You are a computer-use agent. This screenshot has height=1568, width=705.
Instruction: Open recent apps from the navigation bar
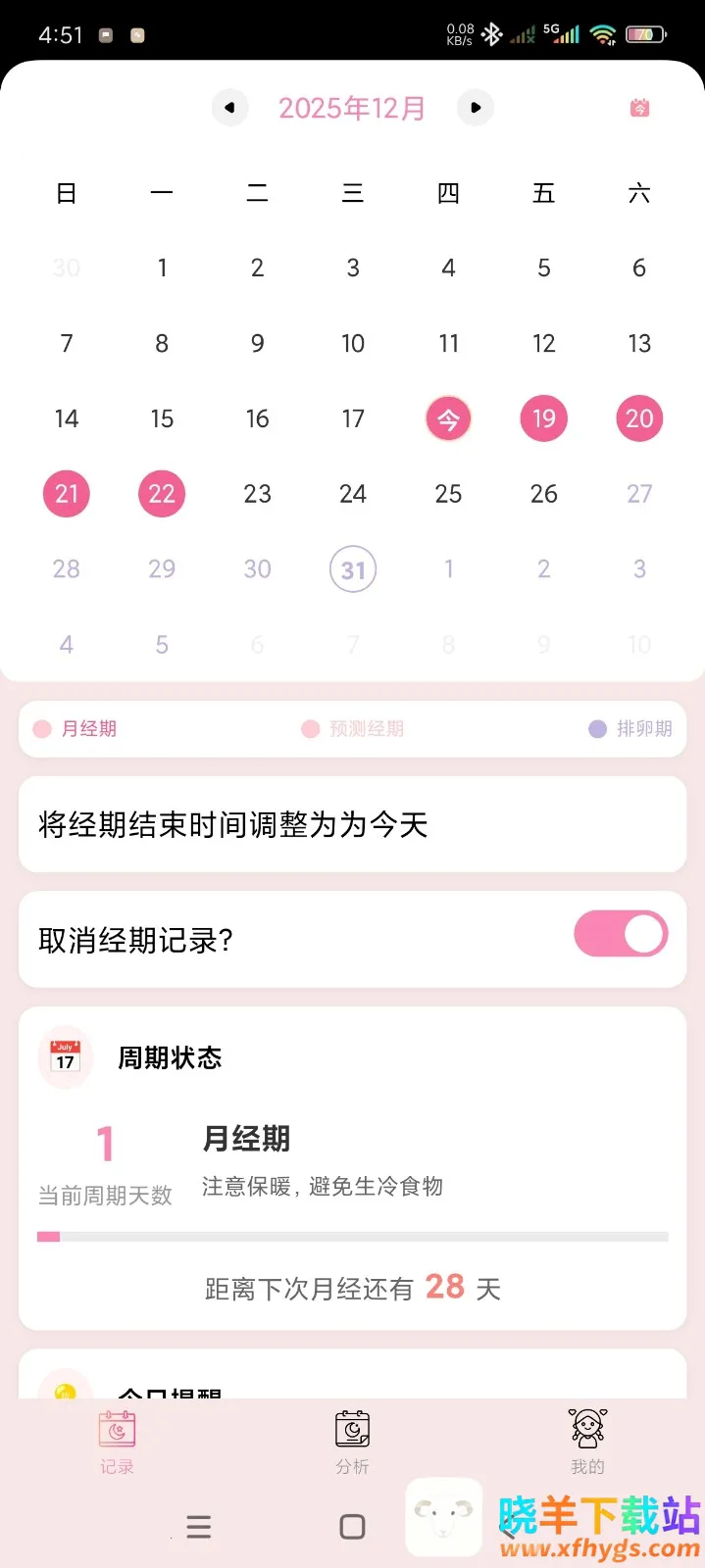point(199,1527)
